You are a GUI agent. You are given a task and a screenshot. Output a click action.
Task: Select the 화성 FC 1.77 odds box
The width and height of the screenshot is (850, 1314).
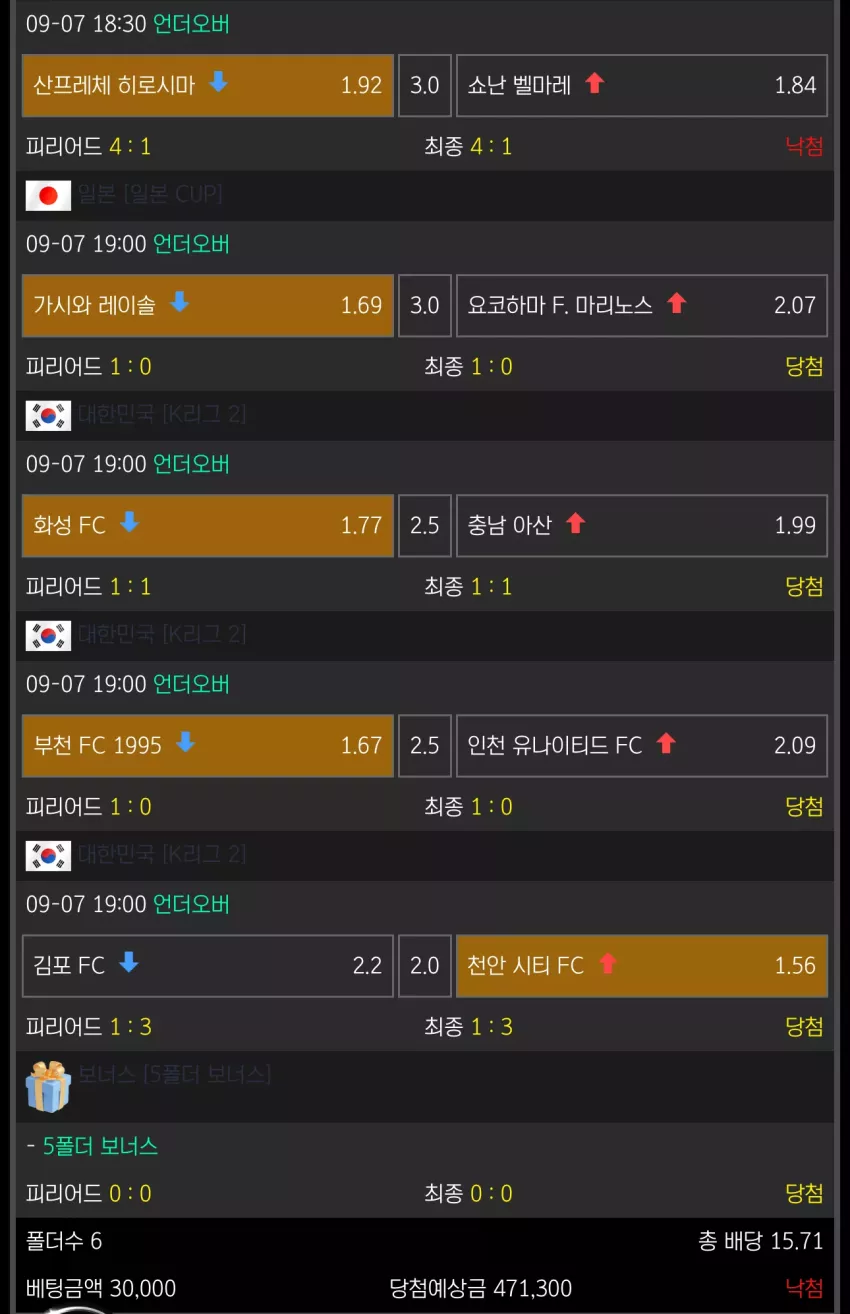point(208,525)
